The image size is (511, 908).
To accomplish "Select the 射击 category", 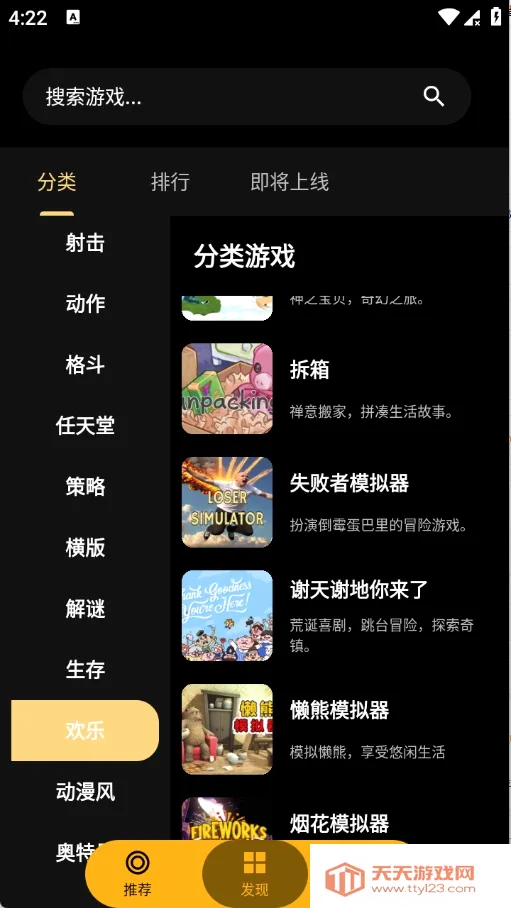I will pyautogui.click(x=85, y=243).
